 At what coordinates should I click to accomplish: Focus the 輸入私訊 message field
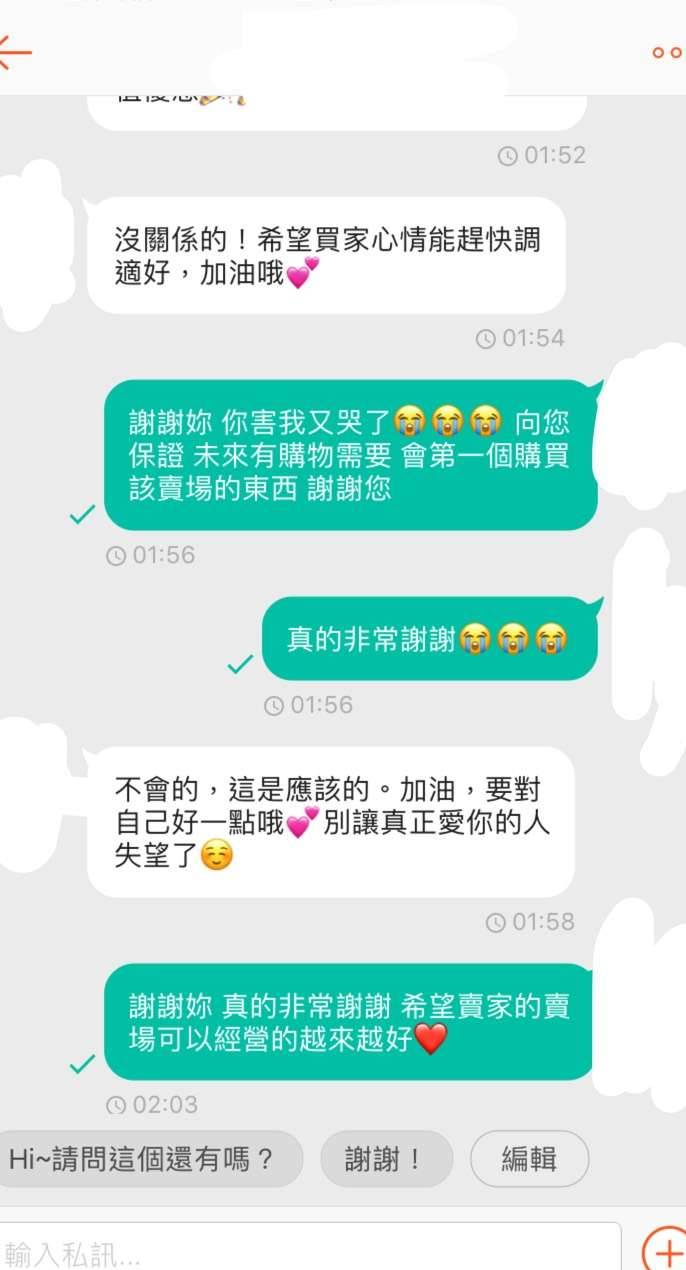(x=300, y=1250)
